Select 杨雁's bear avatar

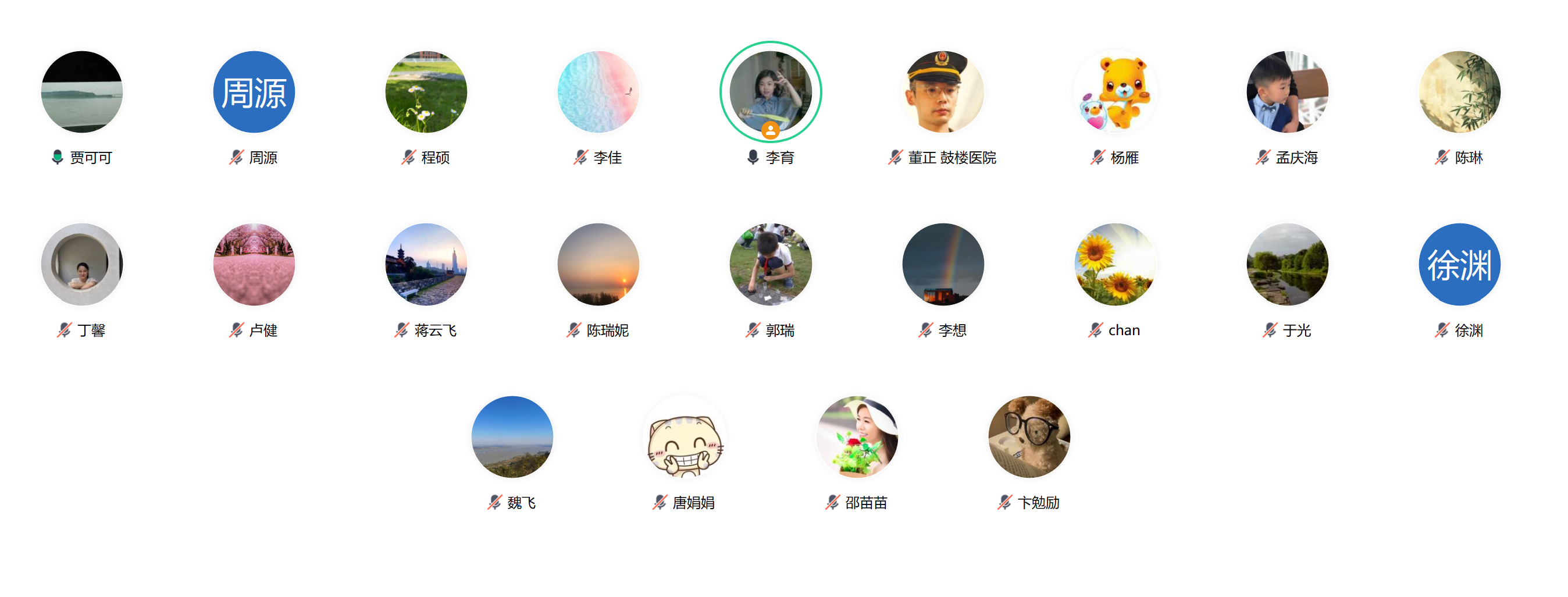click(1115, 92)
